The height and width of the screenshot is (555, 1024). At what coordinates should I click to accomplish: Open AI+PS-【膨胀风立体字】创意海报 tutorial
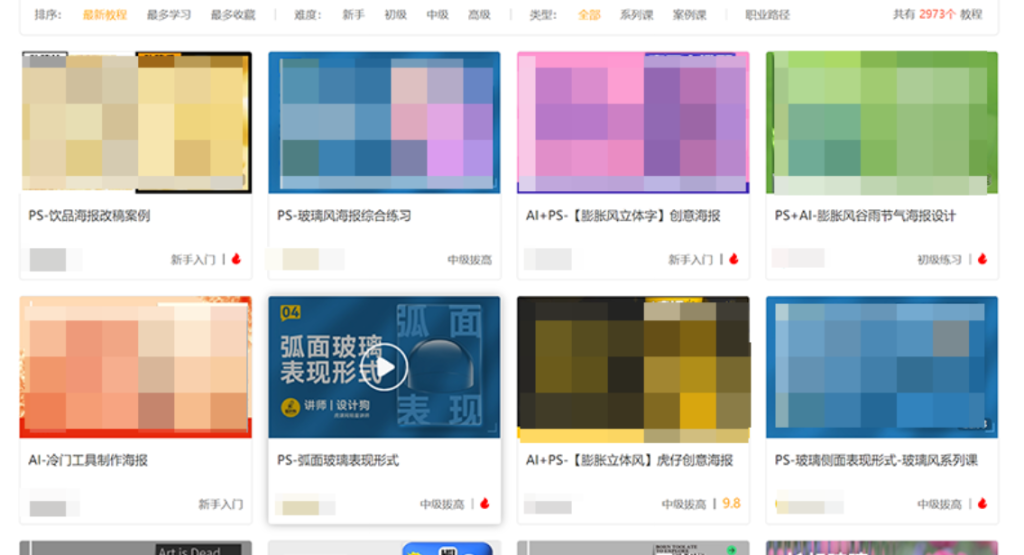click(623, 215)
